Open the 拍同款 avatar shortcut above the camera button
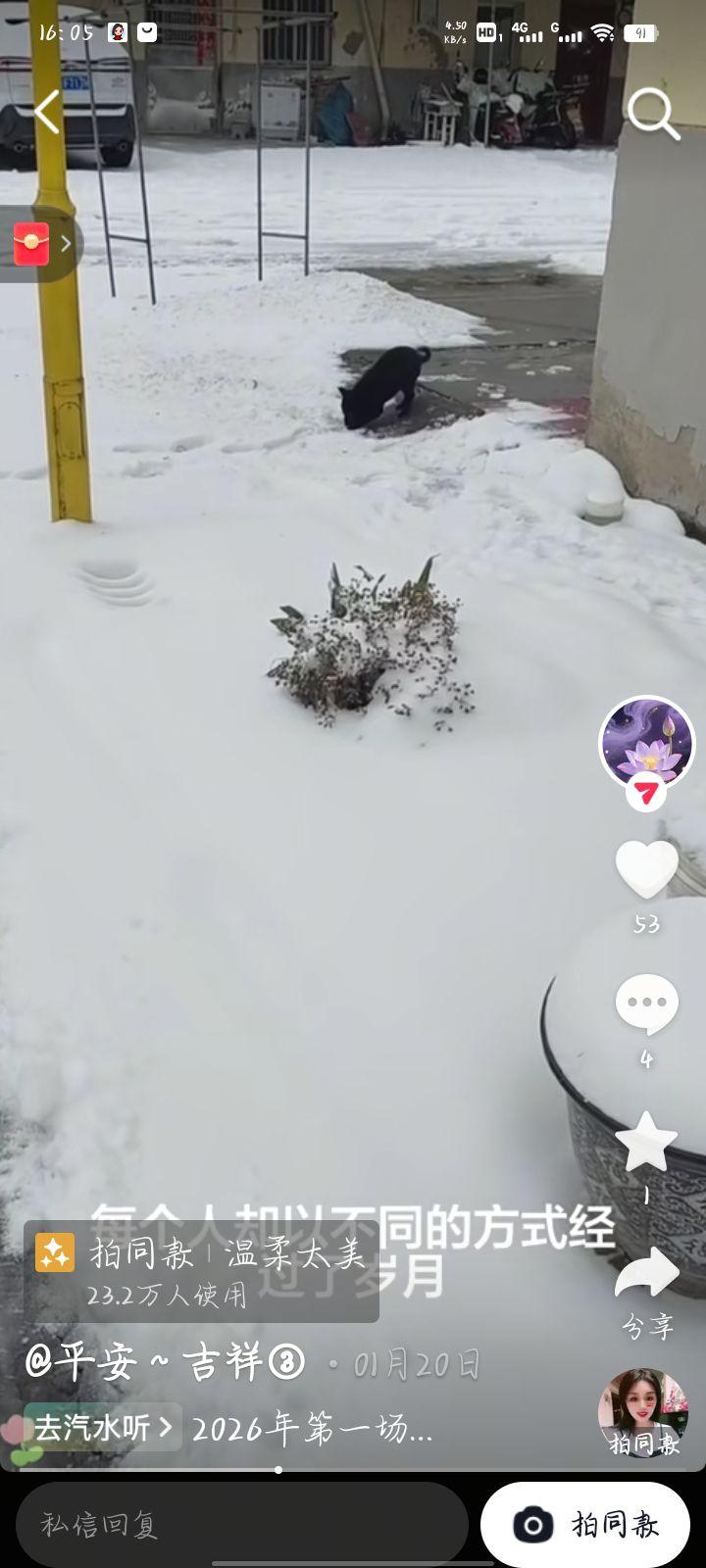 pyautogui.click(x=643, y=1412)
